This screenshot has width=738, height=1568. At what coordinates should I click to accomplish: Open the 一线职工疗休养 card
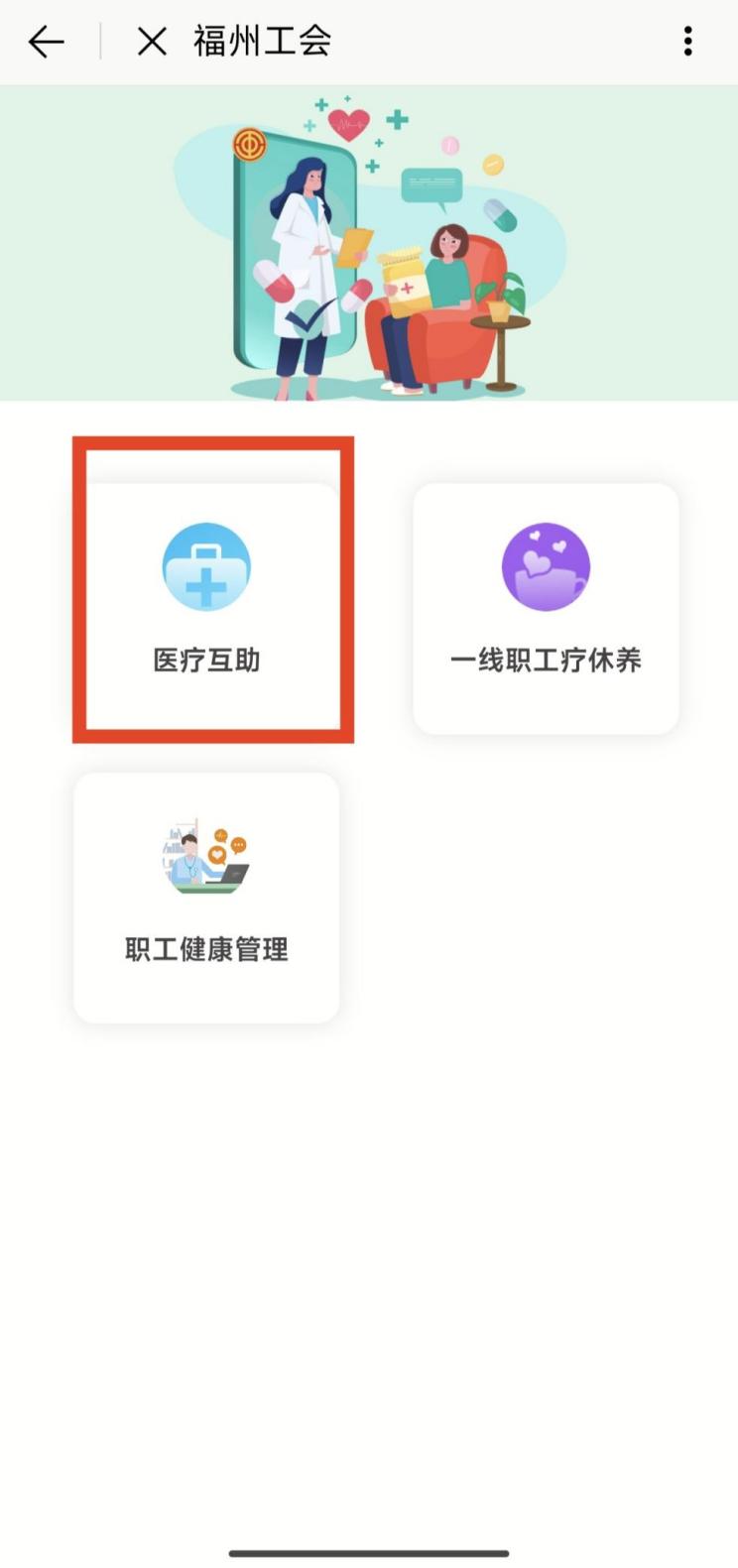[546, 607]
